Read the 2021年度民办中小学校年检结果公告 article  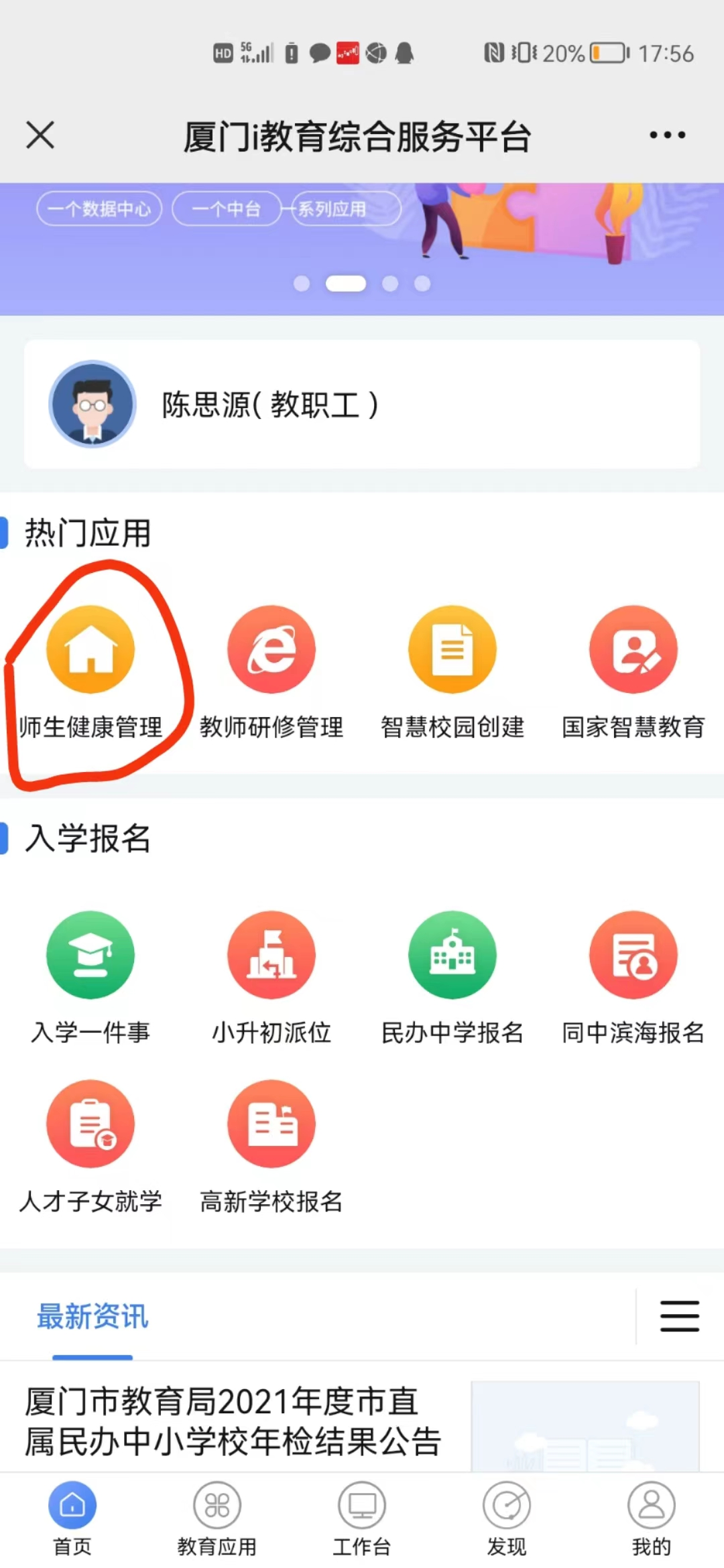[233, 1421]
